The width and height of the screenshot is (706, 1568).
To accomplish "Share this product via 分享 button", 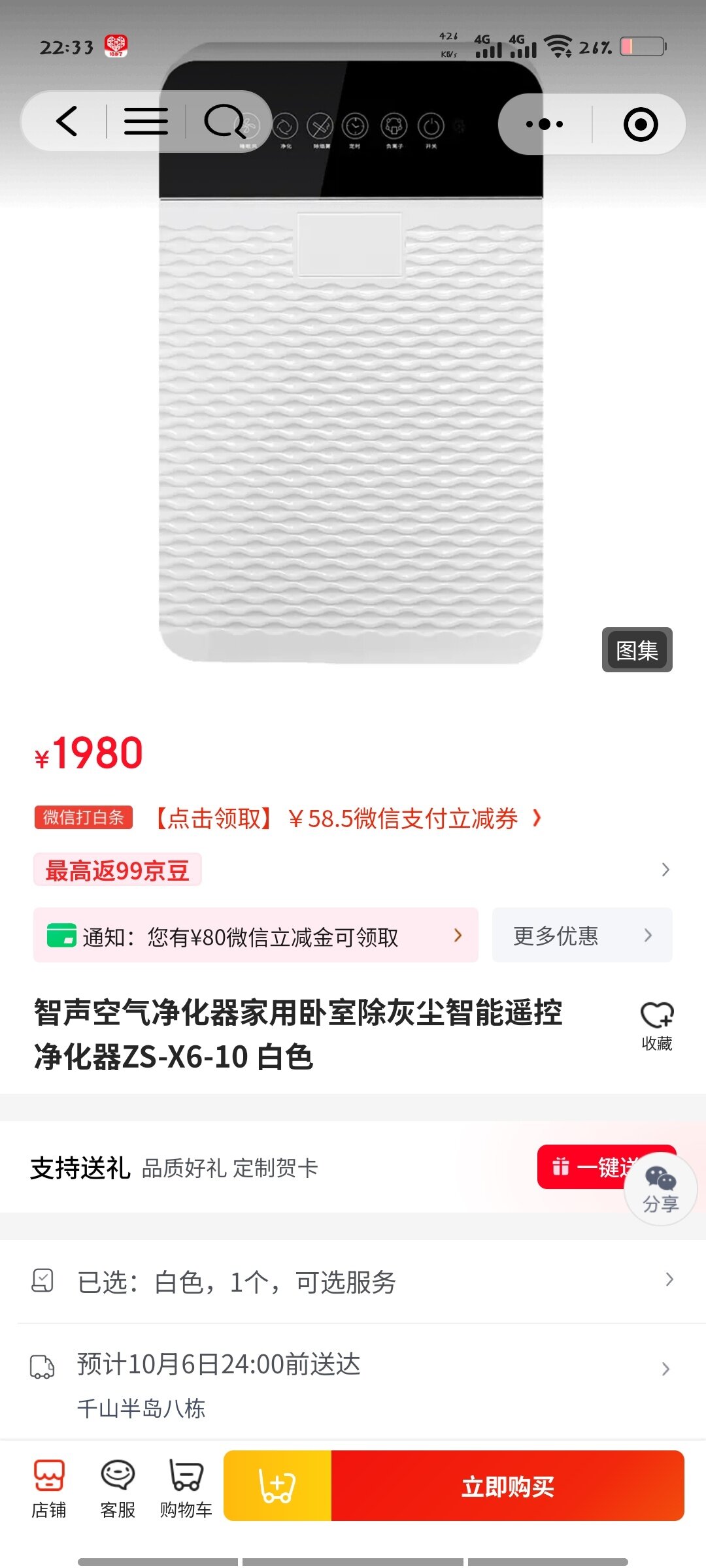I will pos(660,1189).
